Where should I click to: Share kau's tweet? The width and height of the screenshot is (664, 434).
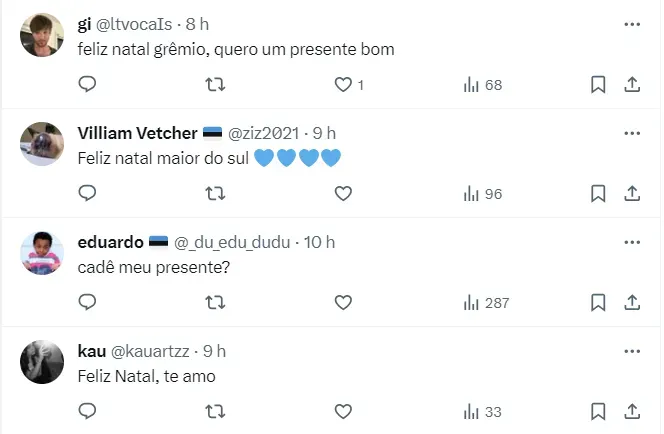click(x=632, y=411)
